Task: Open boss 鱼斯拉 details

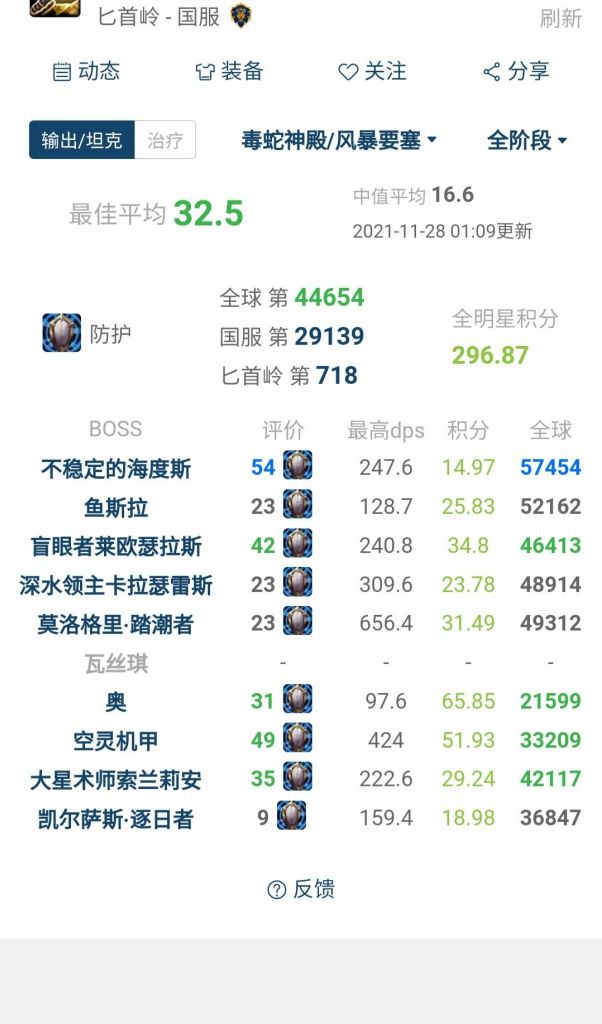Action: click(x=116, y=508)
